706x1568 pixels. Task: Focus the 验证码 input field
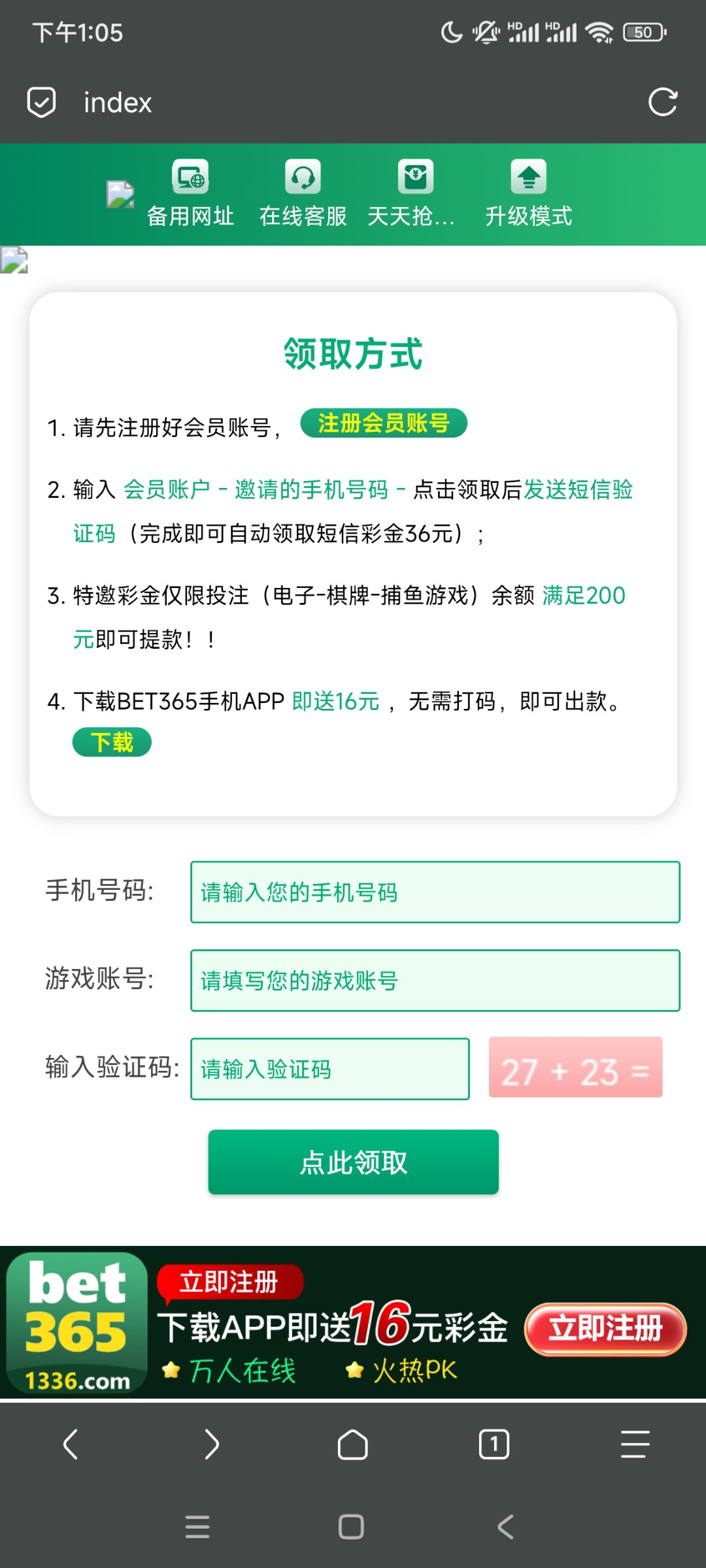click(329, 1069)
